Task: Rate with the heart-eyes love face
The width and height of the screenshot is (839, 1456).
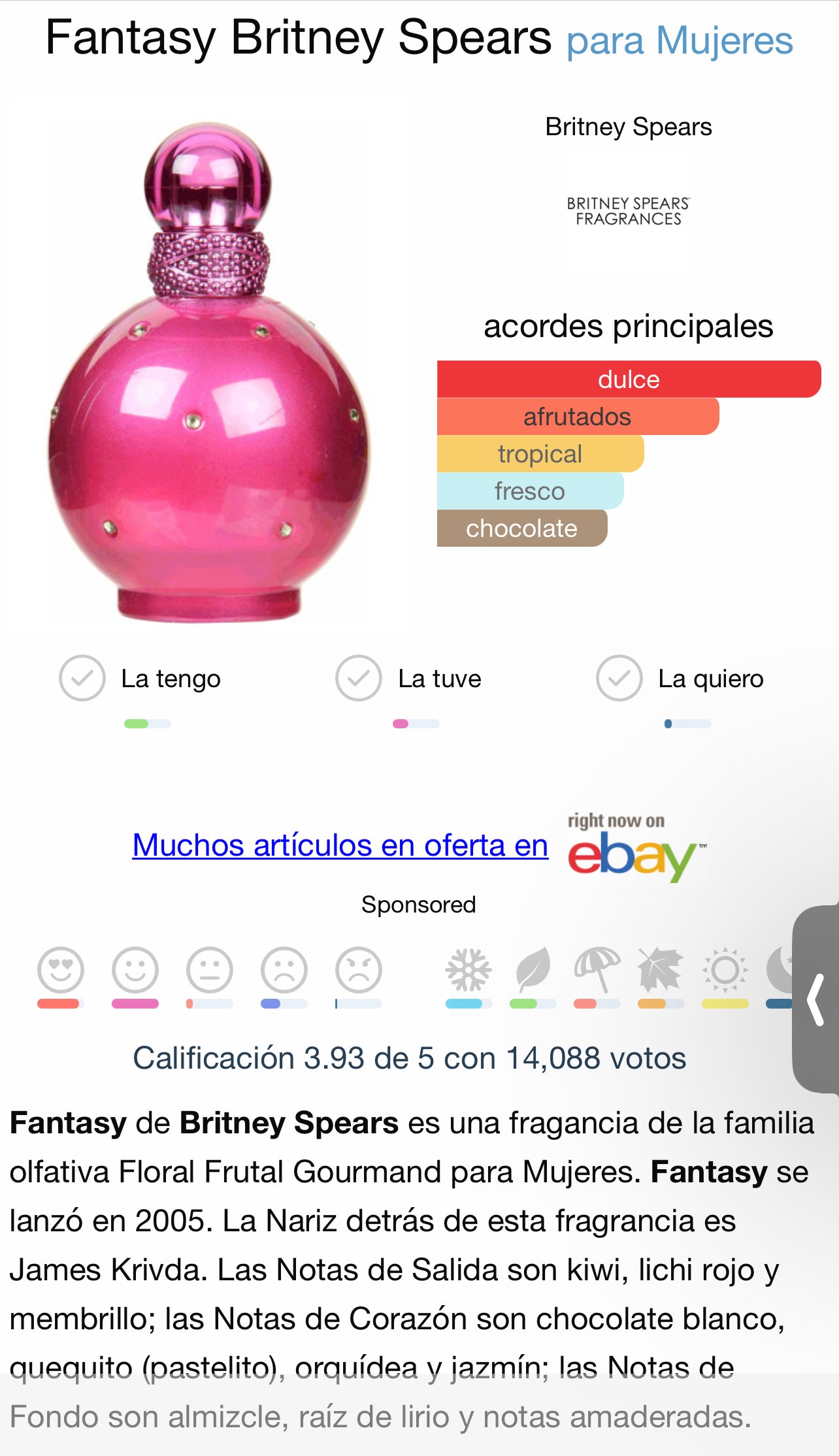Action: [61, 970]
